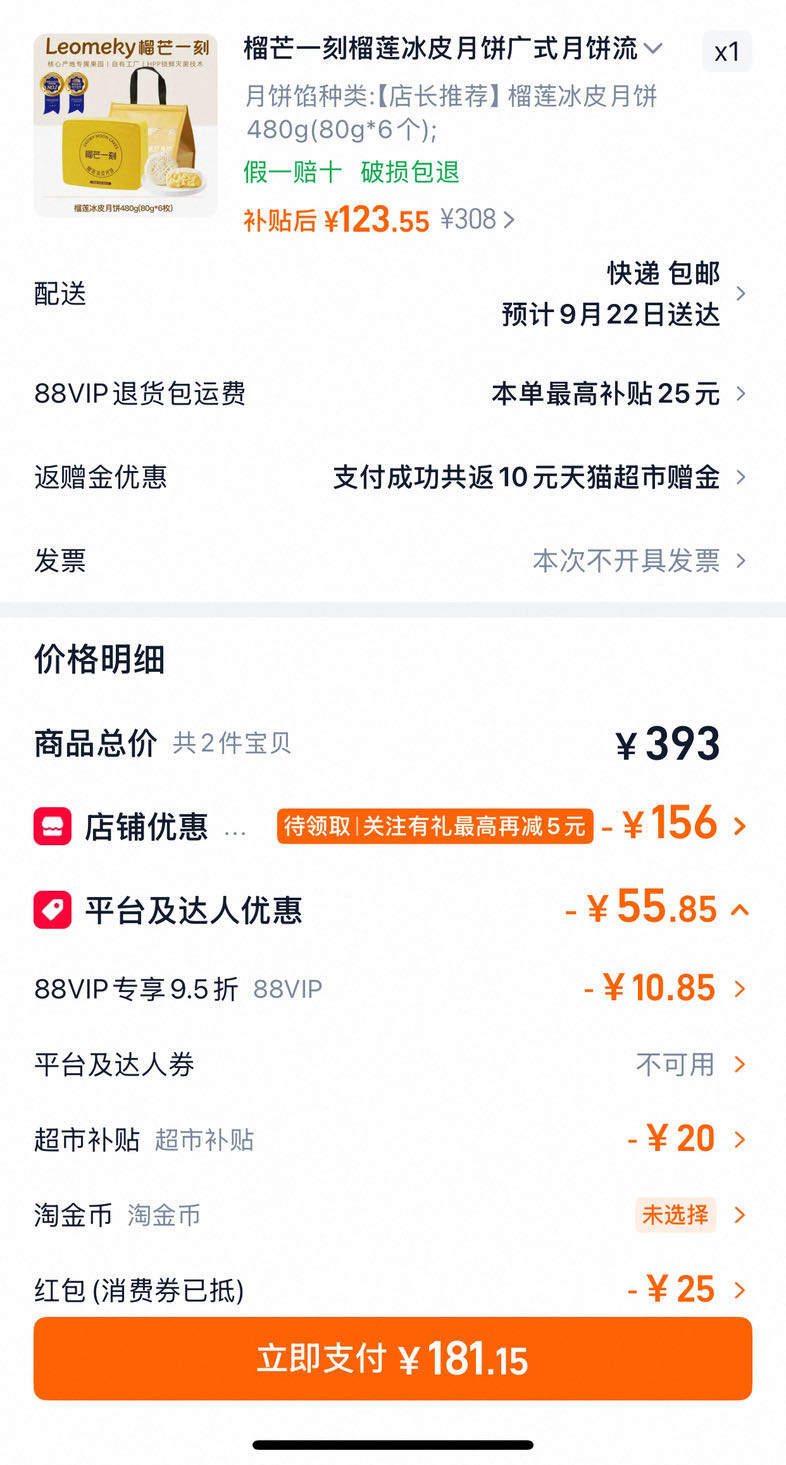
Task: Open the subsidized price ¥123.55 details
Action: pyautogui.click(x=380, y=220)
